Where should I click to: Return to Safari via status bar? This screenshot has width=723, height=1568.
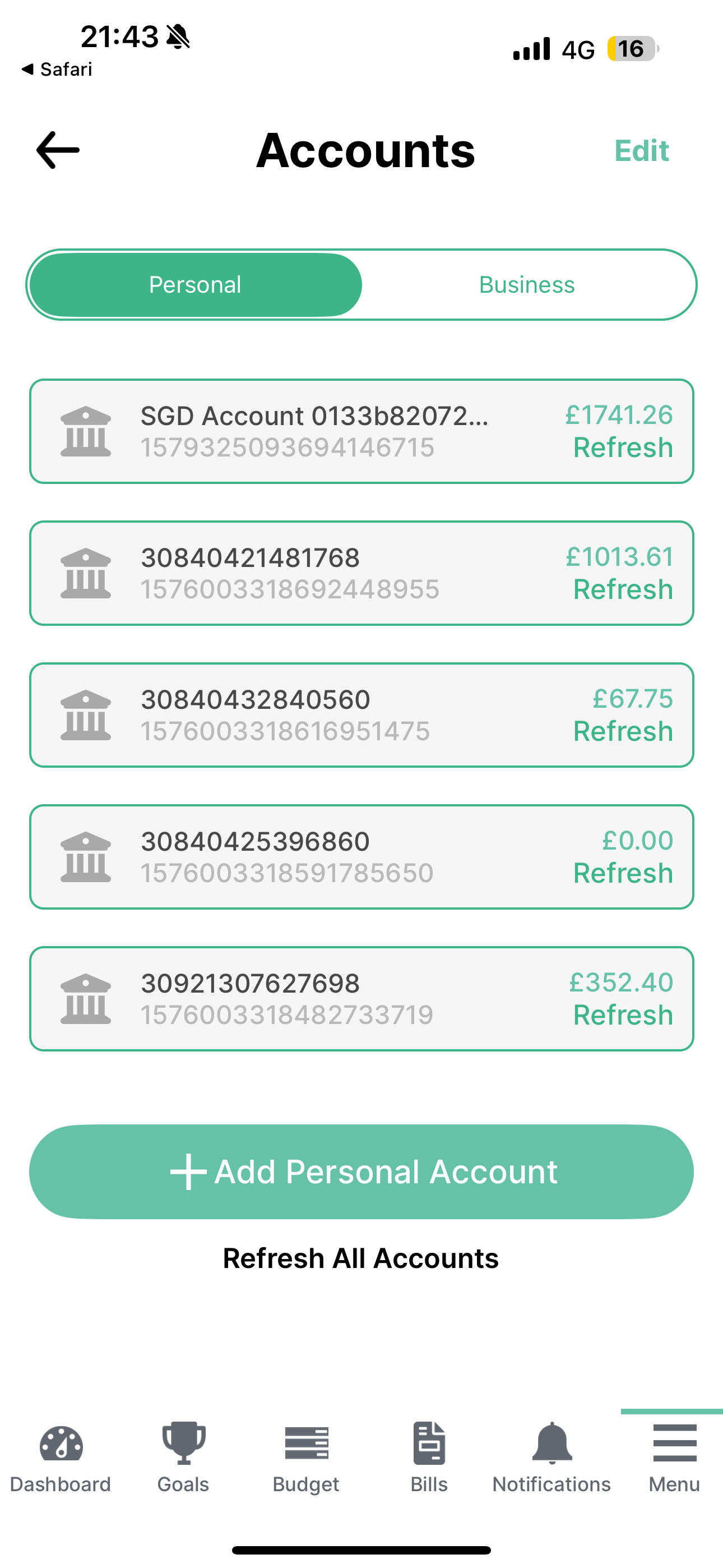point(57,70)
